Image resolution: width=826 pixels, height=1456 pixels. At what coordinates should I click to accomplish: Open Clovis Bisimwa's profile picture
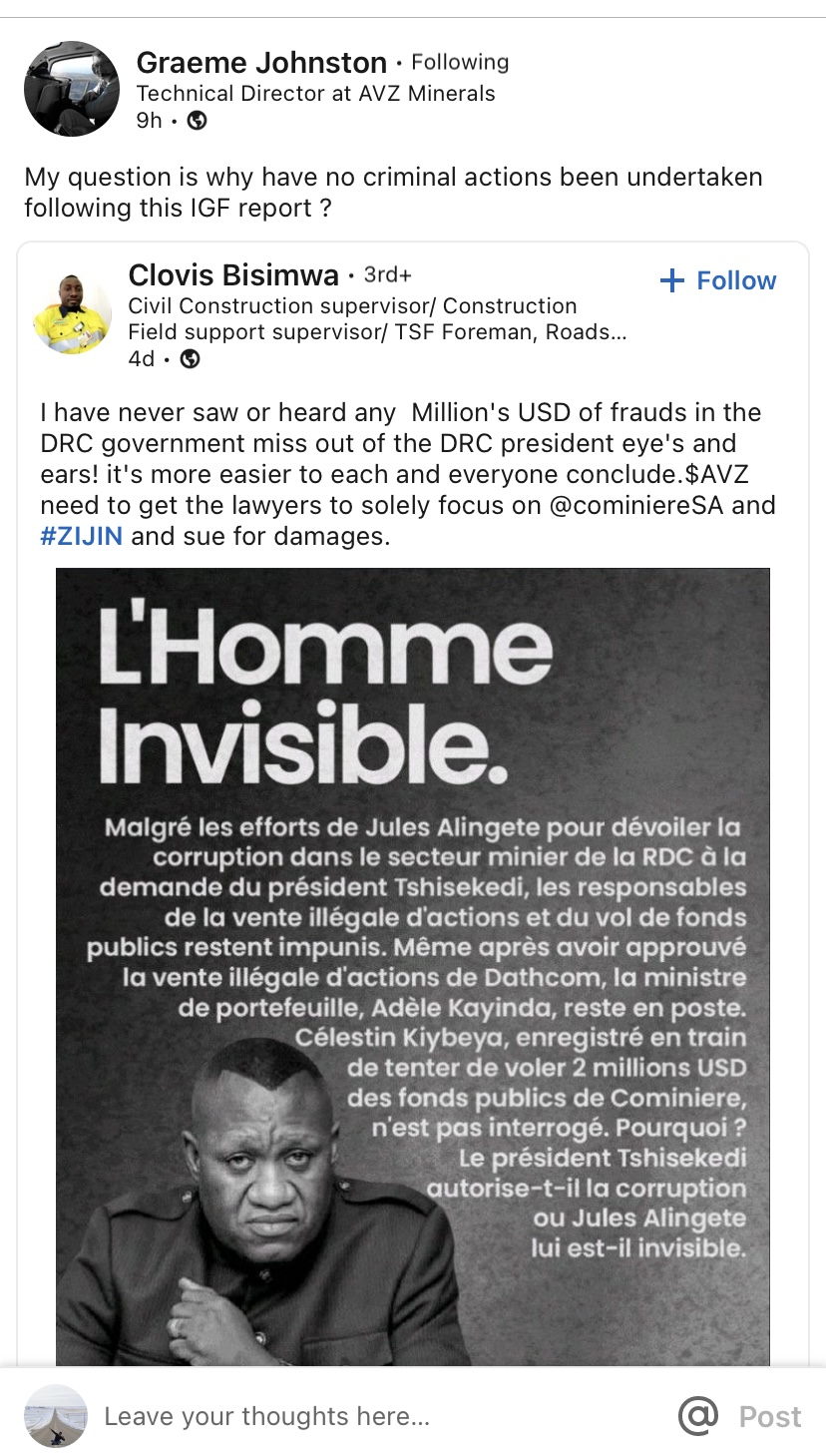tap(72, 314)
